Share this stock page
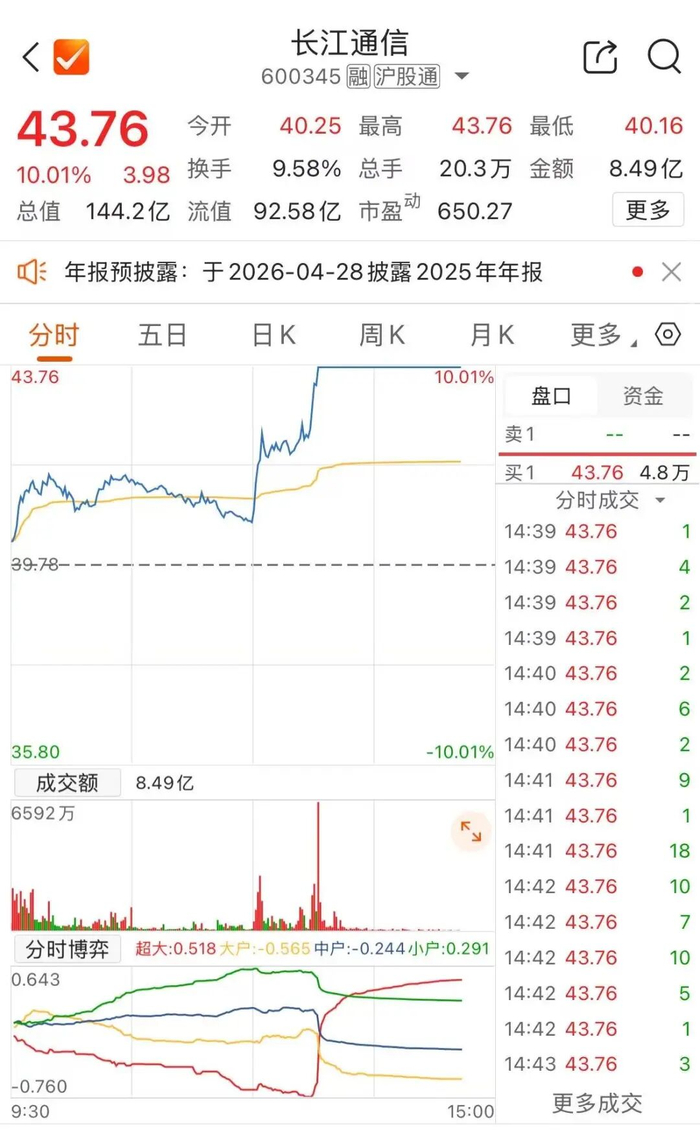Screen dimensions: 700x1142 pyautogui.click(x=600, y=57)
